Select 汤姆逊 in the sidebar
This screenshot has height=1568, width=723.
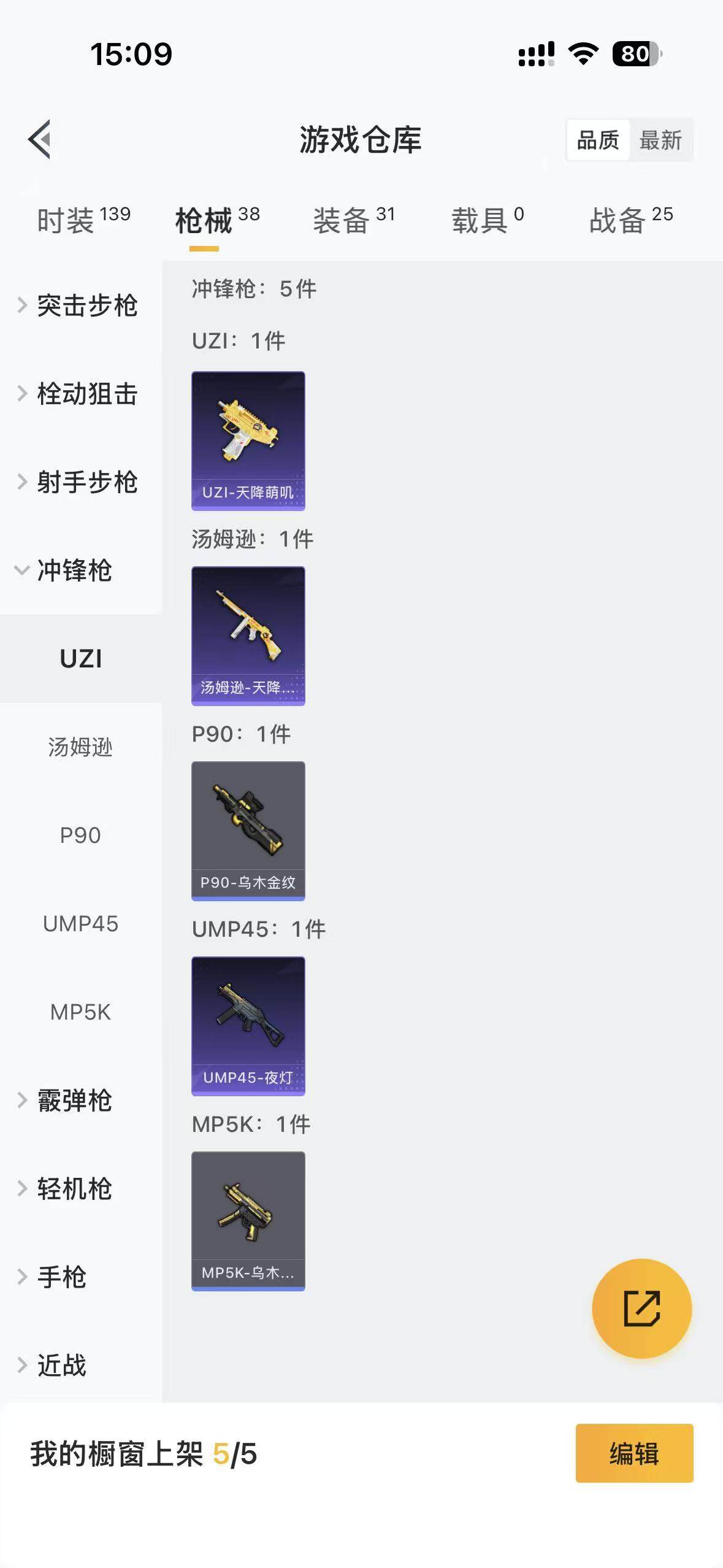(80, 747)
